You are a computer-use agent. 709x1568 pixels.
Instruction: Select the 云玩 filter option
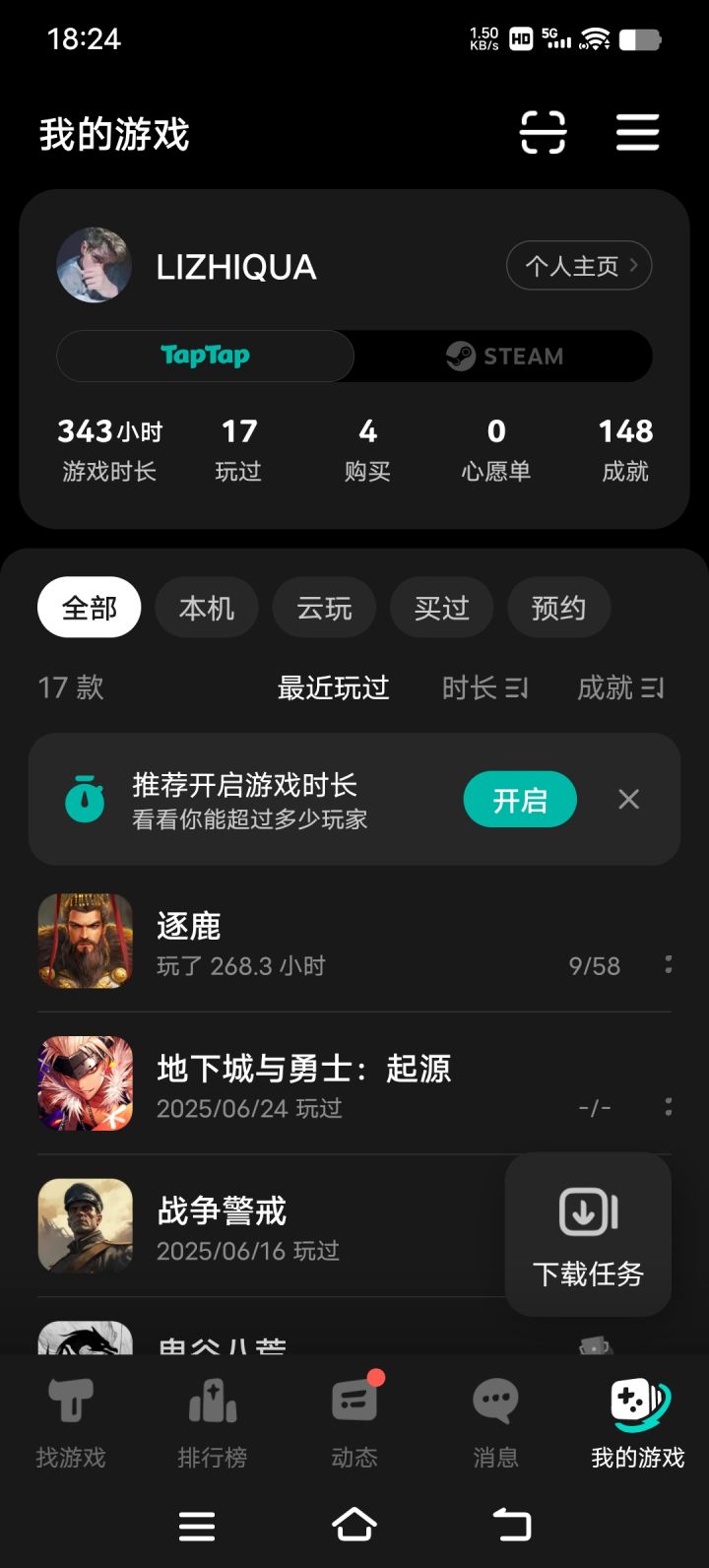tap(324, 608)
